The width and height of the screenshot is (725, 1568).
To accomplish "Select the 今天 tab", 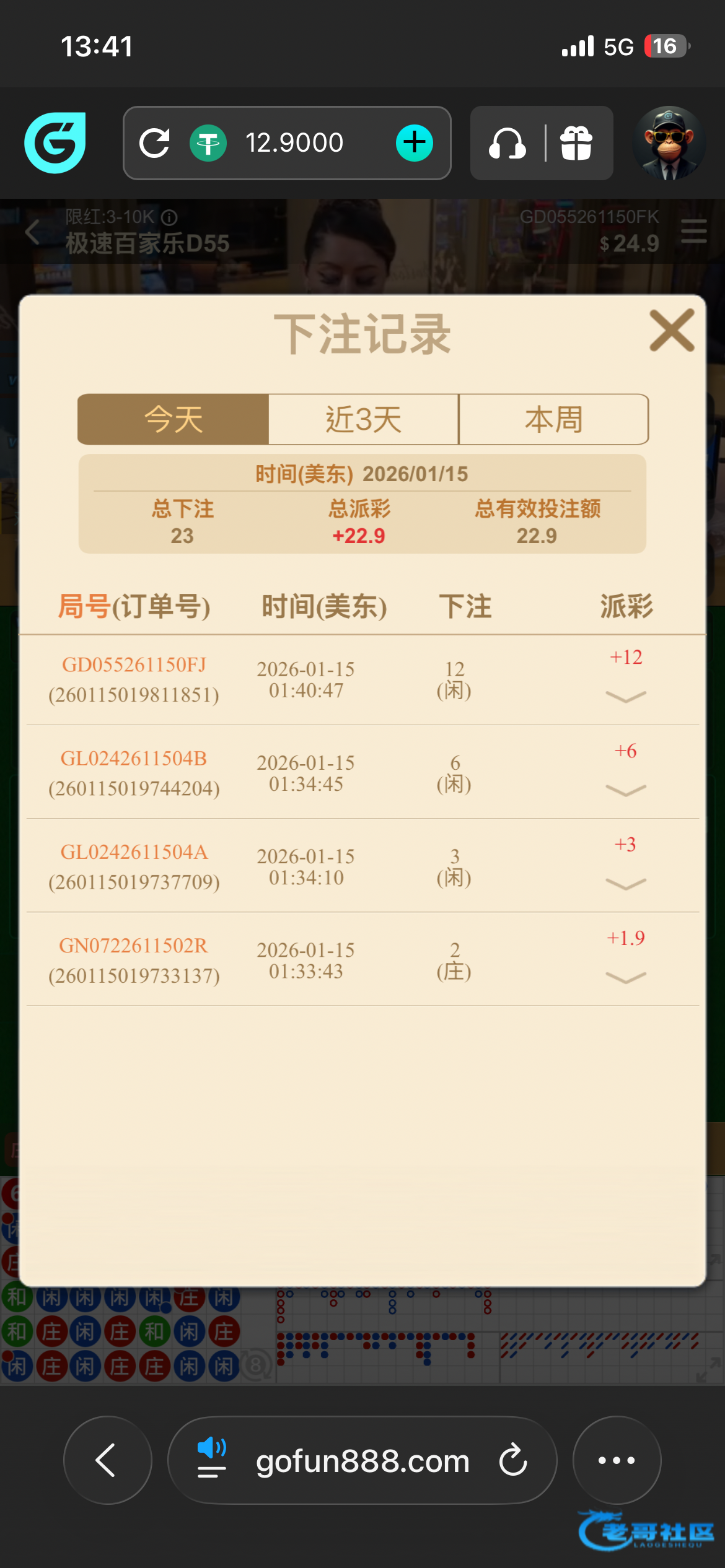I will [174, 419].
